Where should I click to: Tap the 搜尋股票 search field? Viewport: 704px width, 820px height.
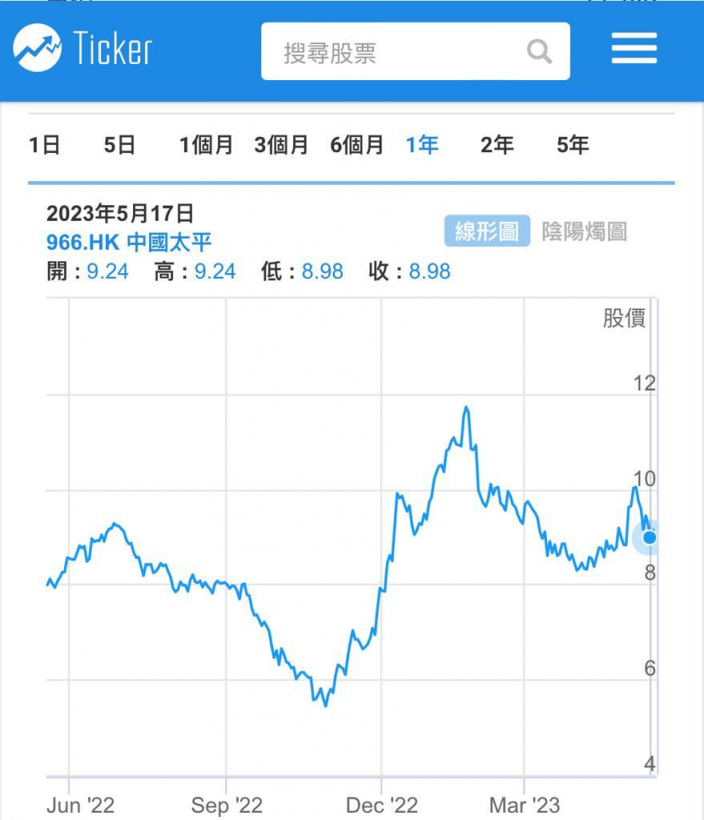pyautogui.click(x=415, y=51)
